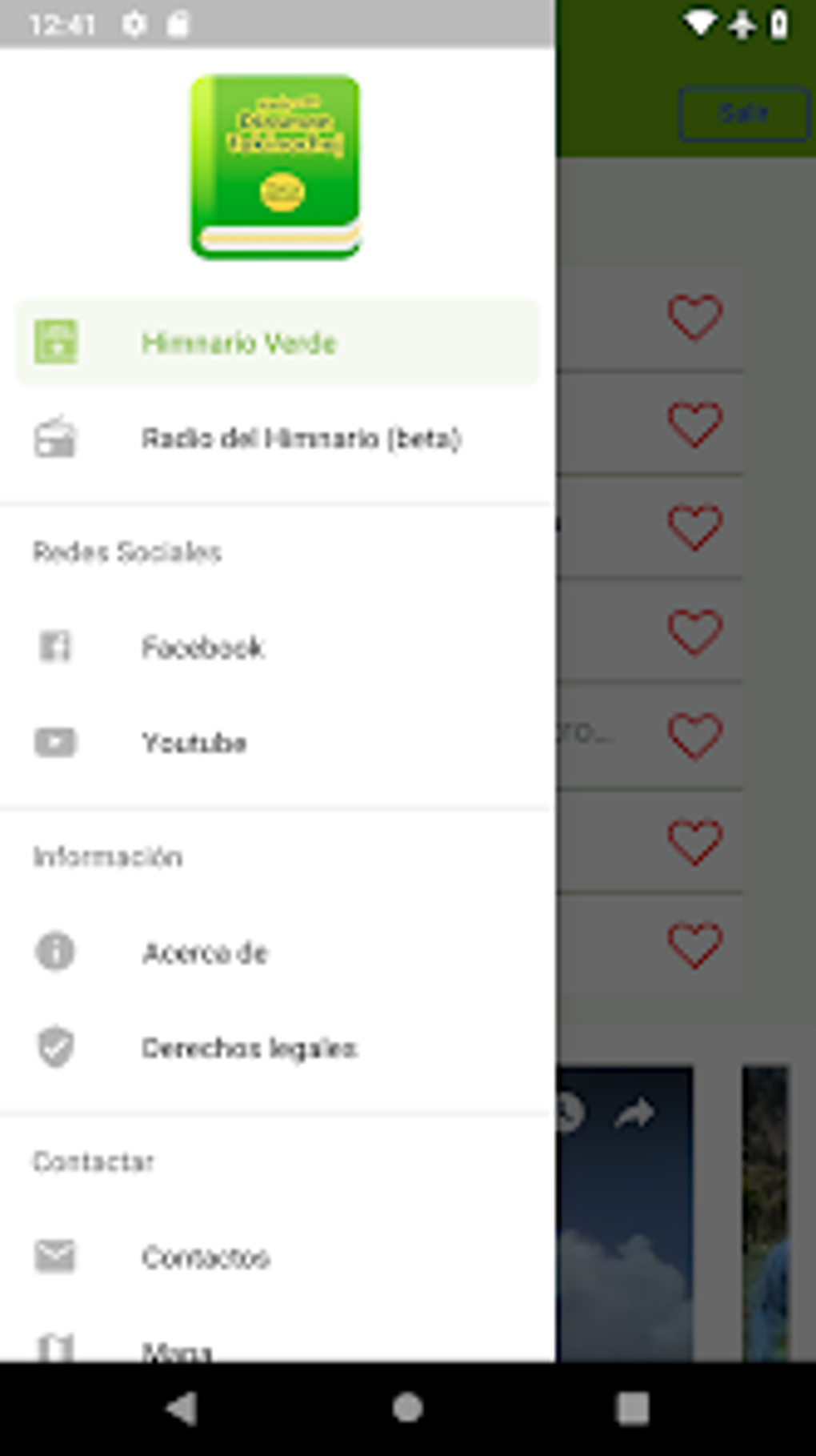
Task: Open Contactos
Action: (278, 1257)
